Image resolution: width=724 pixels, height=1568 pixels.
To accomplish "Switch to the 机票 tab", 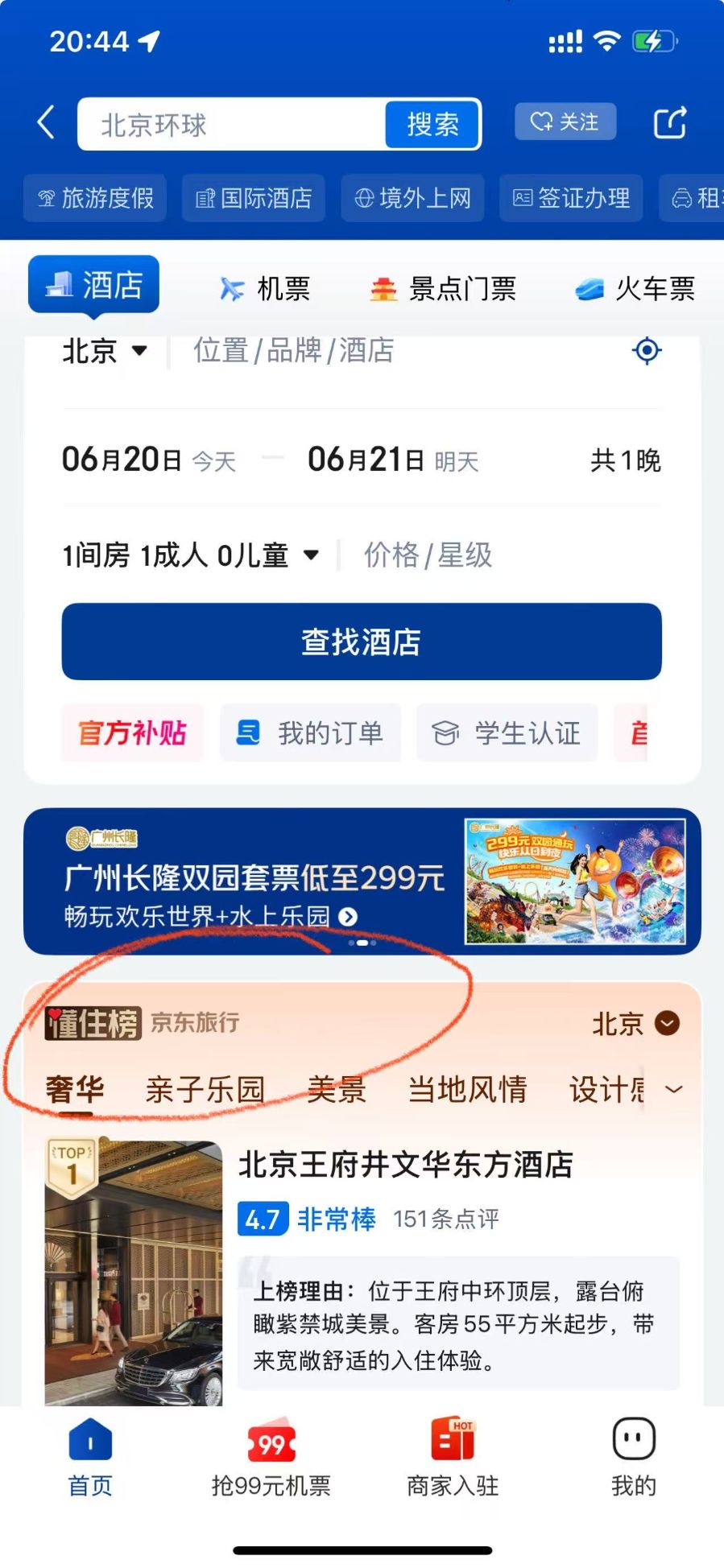I will [x=265, y=288].
